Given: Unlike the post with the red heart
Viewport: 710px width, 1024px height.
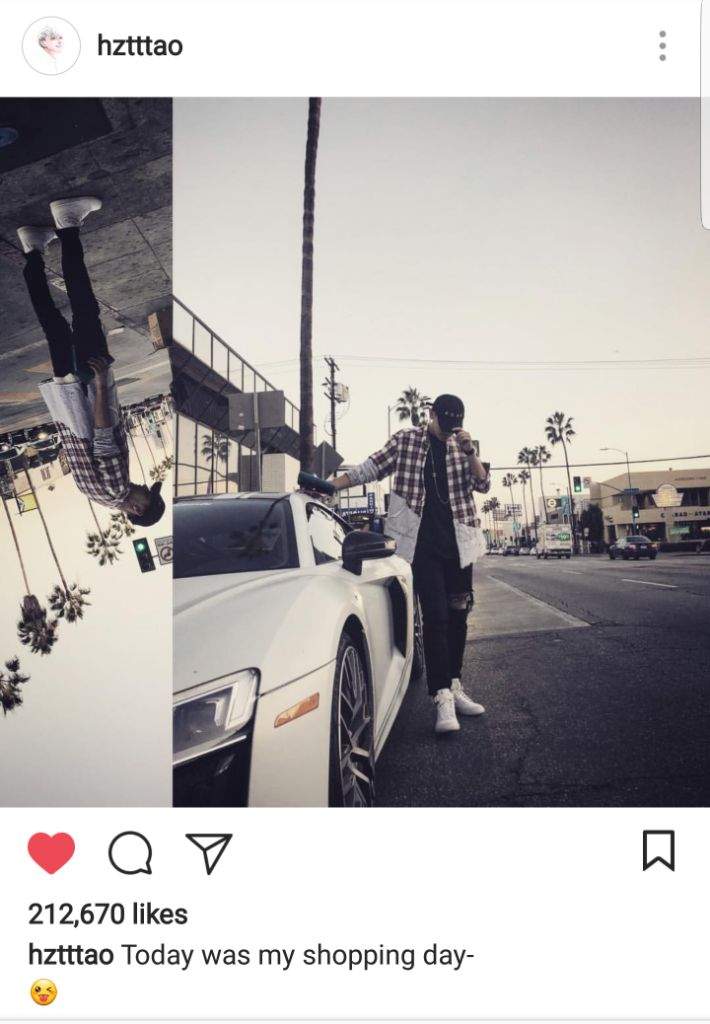Looking at the screenshot, I should pyautogui.click(x=51, y=852).
